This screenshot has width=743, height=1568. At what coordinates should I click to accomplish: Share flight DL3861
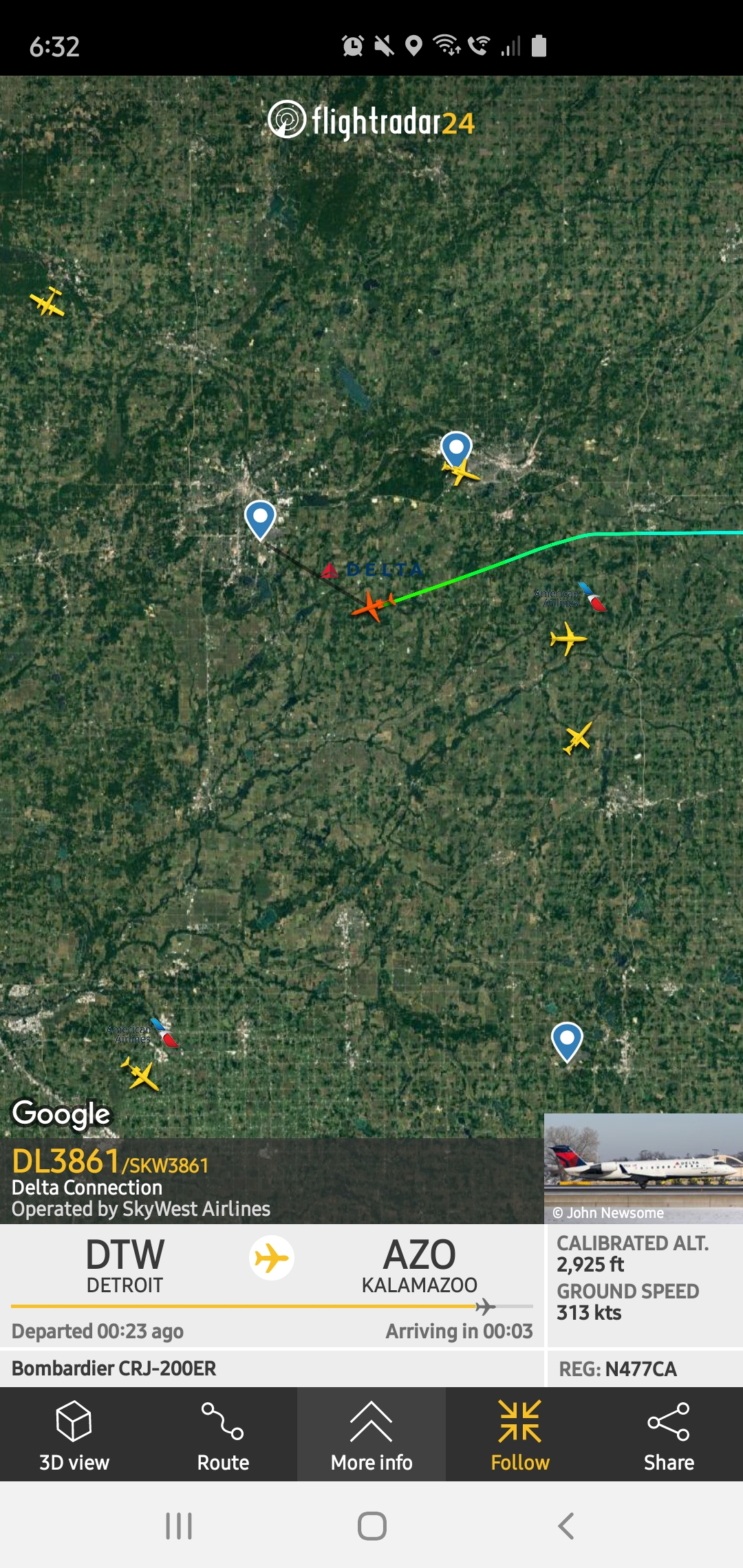pos(669,1435)
